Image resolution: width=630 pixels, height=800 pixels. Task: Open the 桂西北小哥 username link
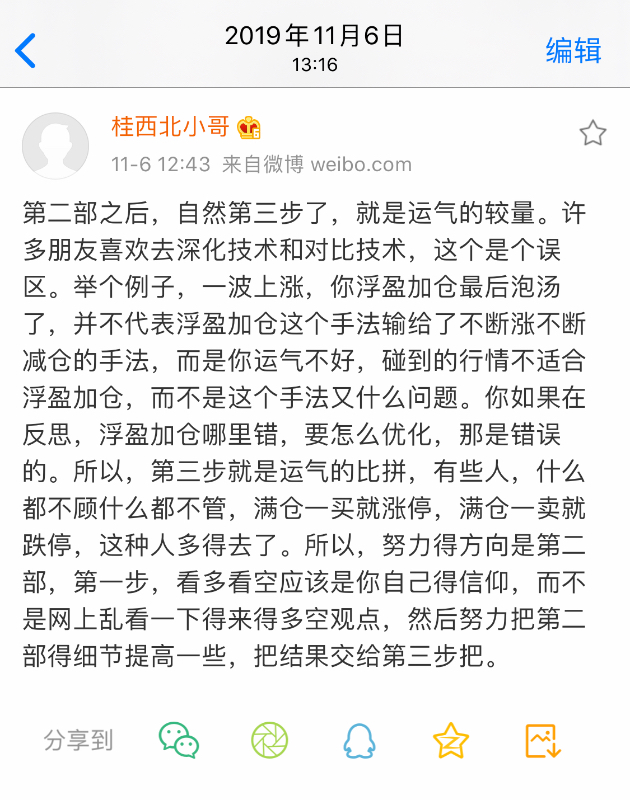172,127
